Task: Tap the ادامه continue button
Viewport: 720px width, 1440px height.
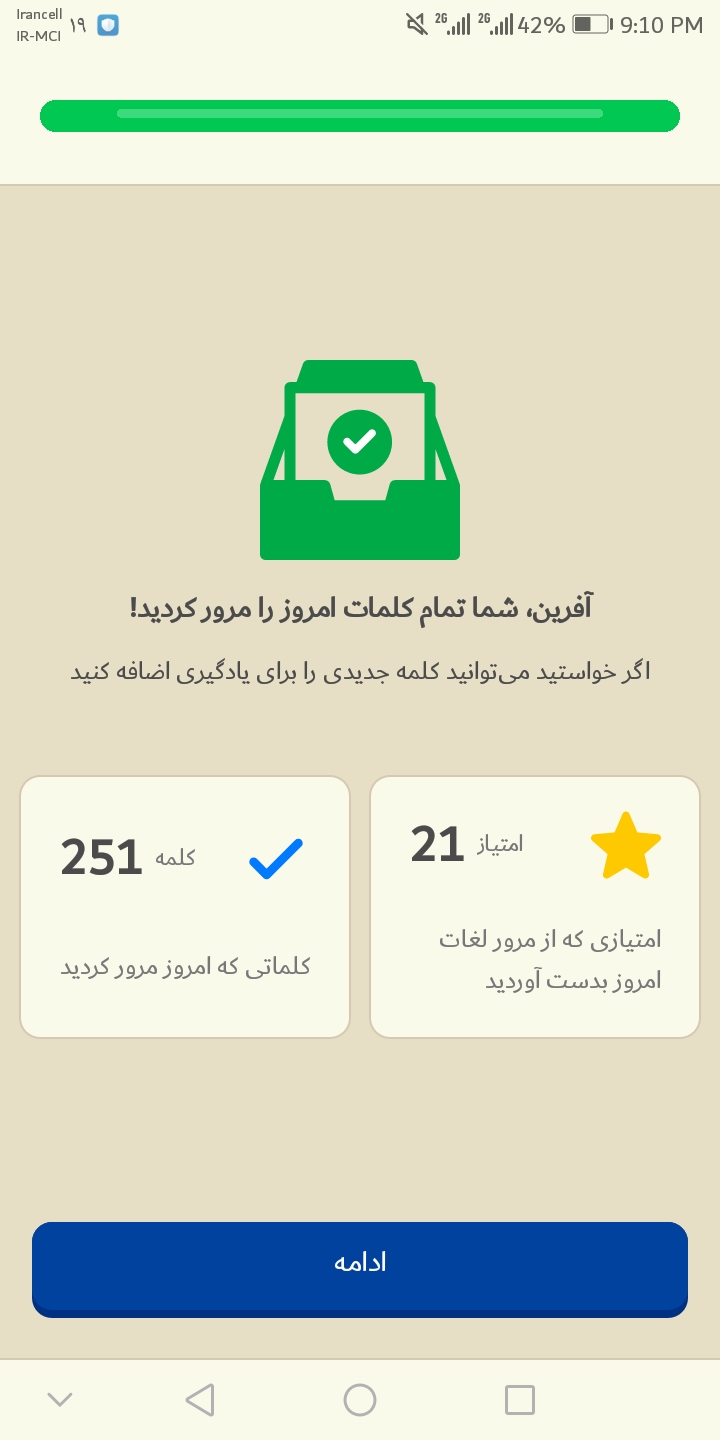Action: [360, 1268]
